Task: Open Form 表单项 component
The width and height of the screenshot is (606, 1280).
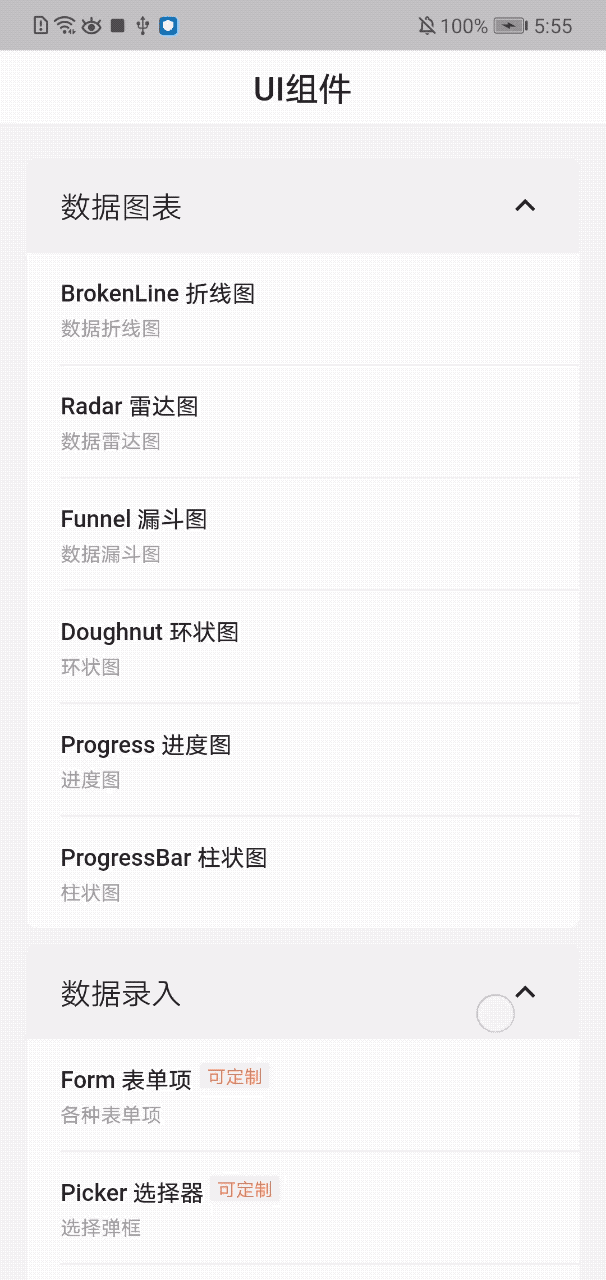Action: 303,1095
